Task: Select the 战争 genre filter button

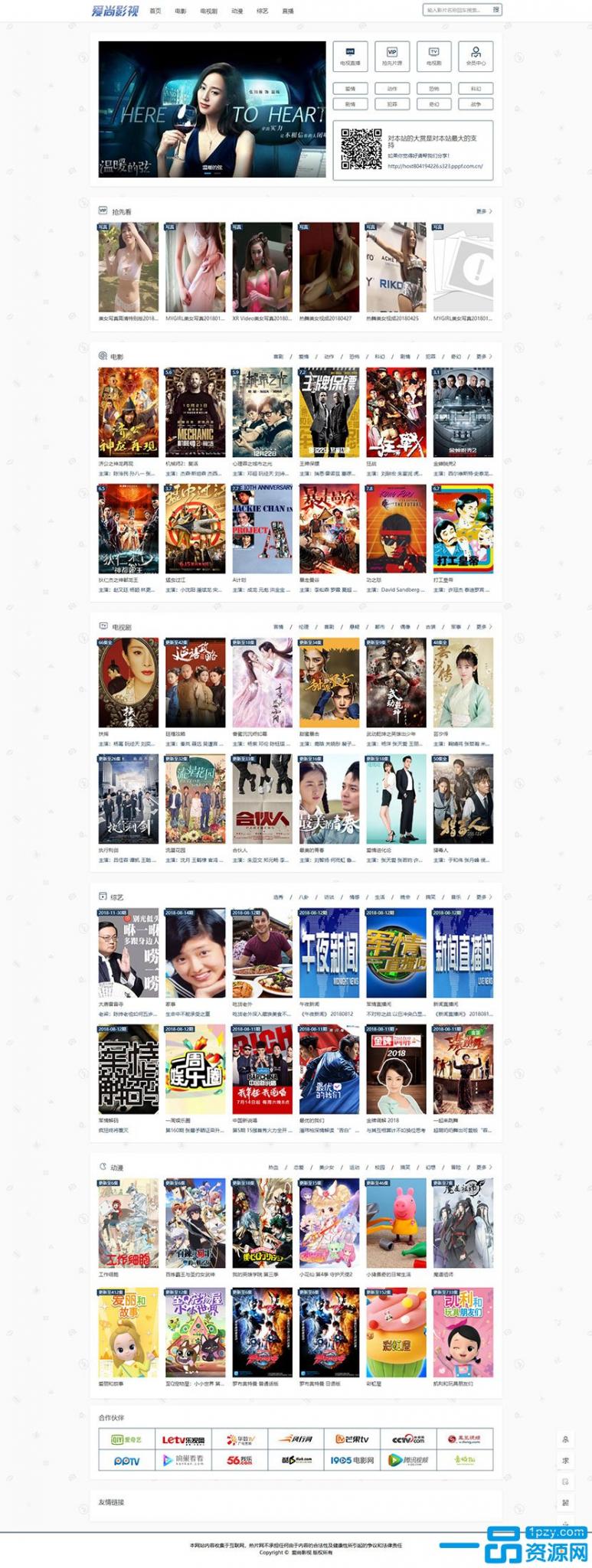Action: [475, 104]
